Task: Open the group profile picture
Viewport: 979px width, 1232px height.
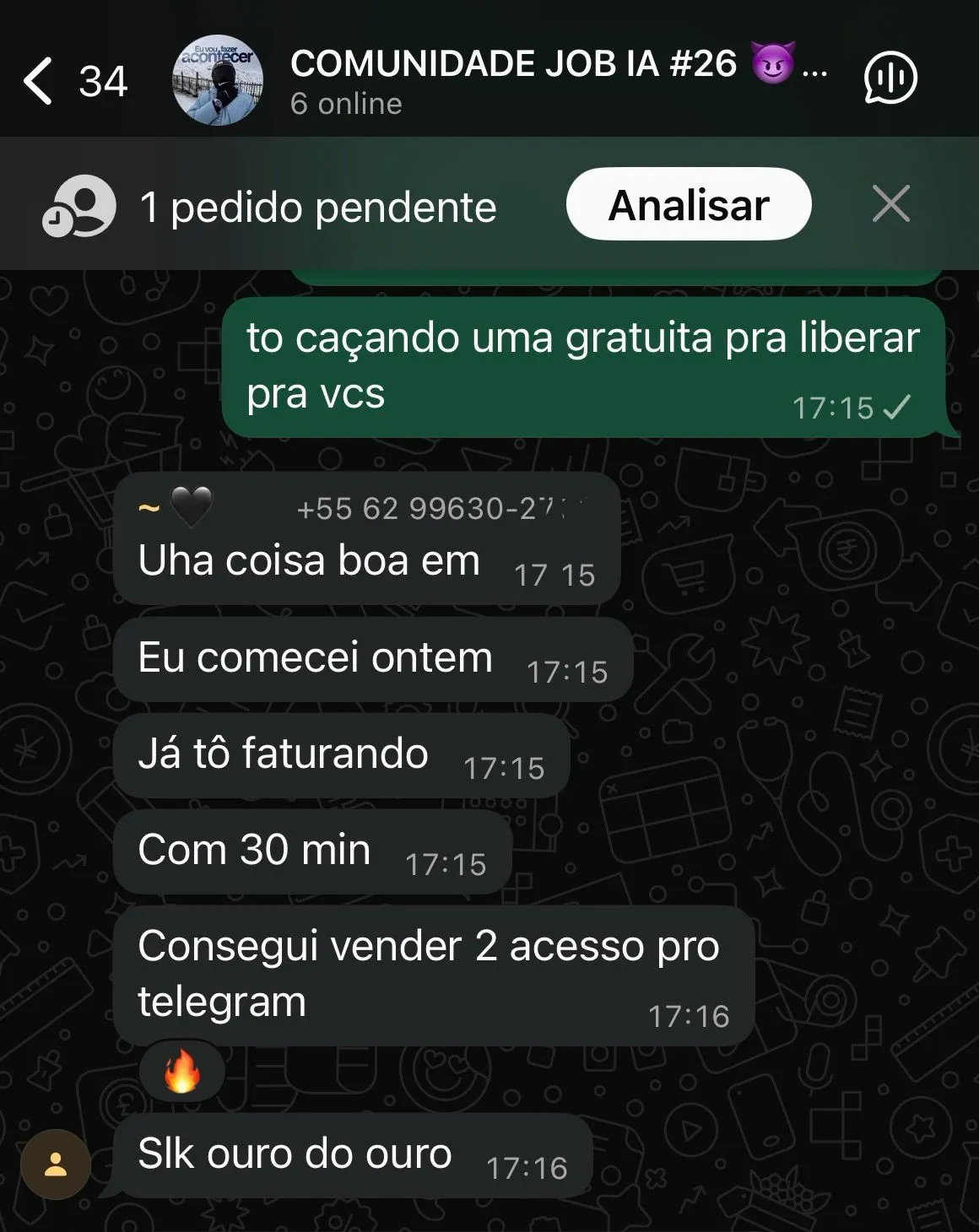Action: tap(217, 79)
